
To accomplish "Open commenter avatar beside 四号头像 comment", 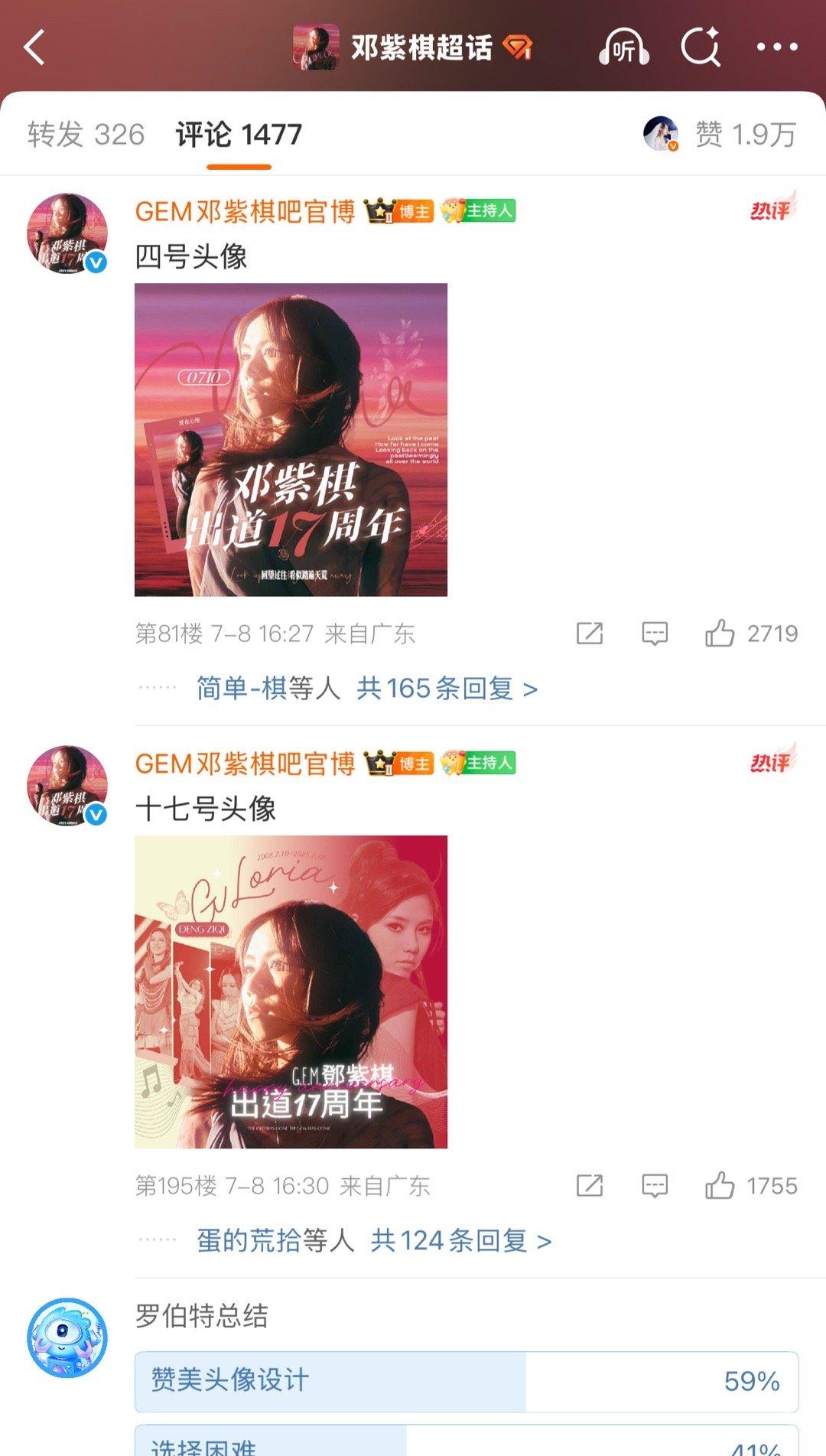I will coord(67,233).
